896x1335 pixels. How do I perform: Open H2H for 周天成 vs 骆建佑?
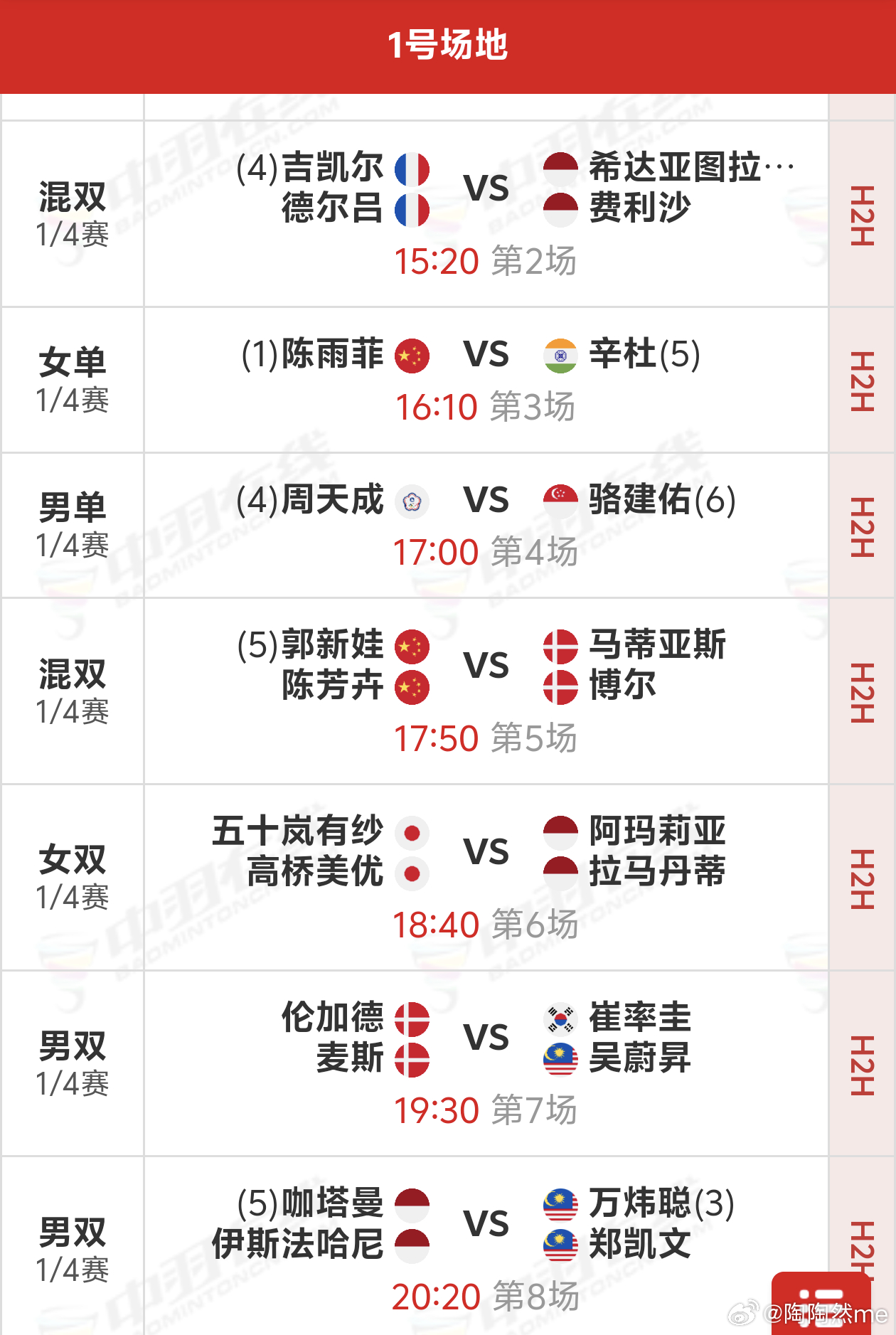click(862, 527)
